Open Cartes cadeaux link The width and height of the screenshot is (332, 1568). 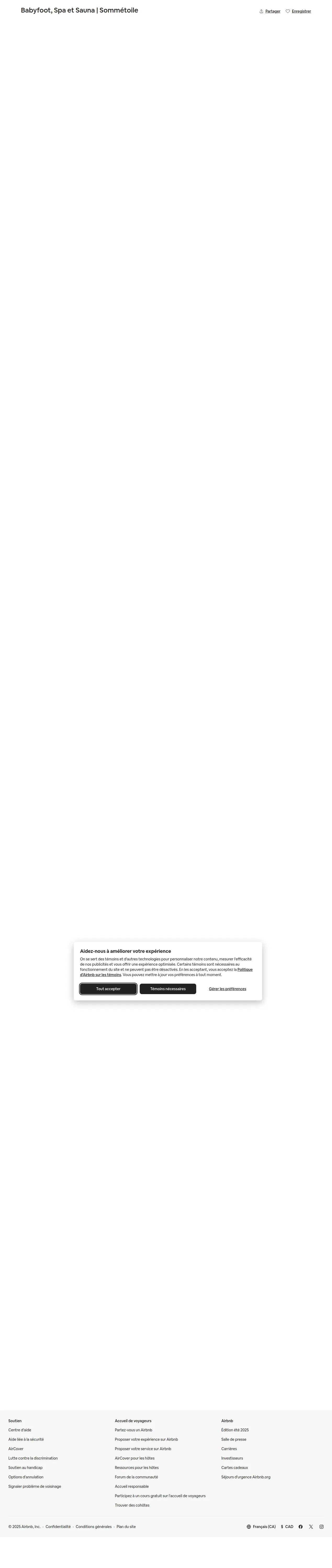click(x=234, y=1468)
